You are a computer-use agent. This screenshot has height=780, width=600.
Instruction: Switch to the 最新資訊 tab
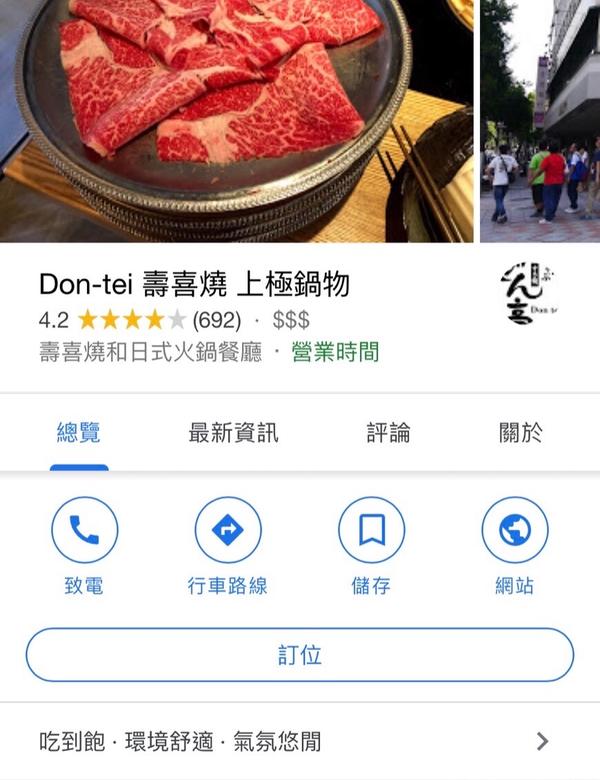coord(233,433)
